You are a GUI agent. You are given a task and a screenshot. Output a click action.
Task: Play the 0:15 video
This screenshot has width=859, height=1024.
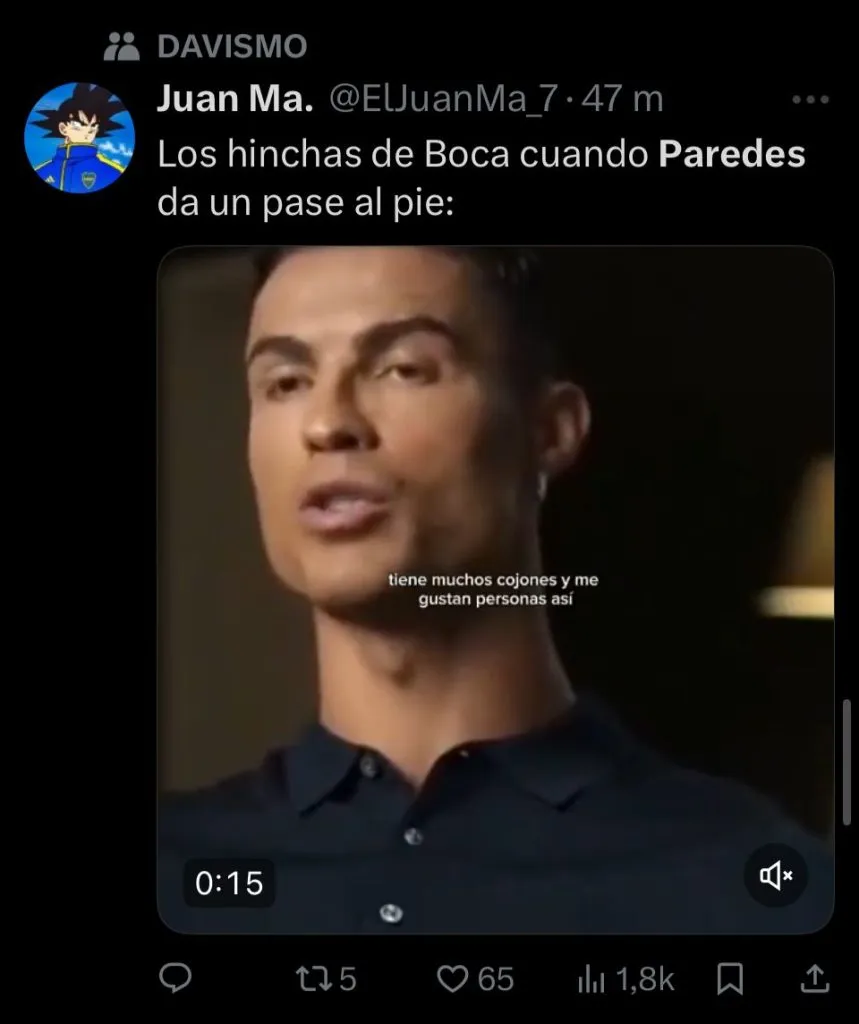click(495, 590)
